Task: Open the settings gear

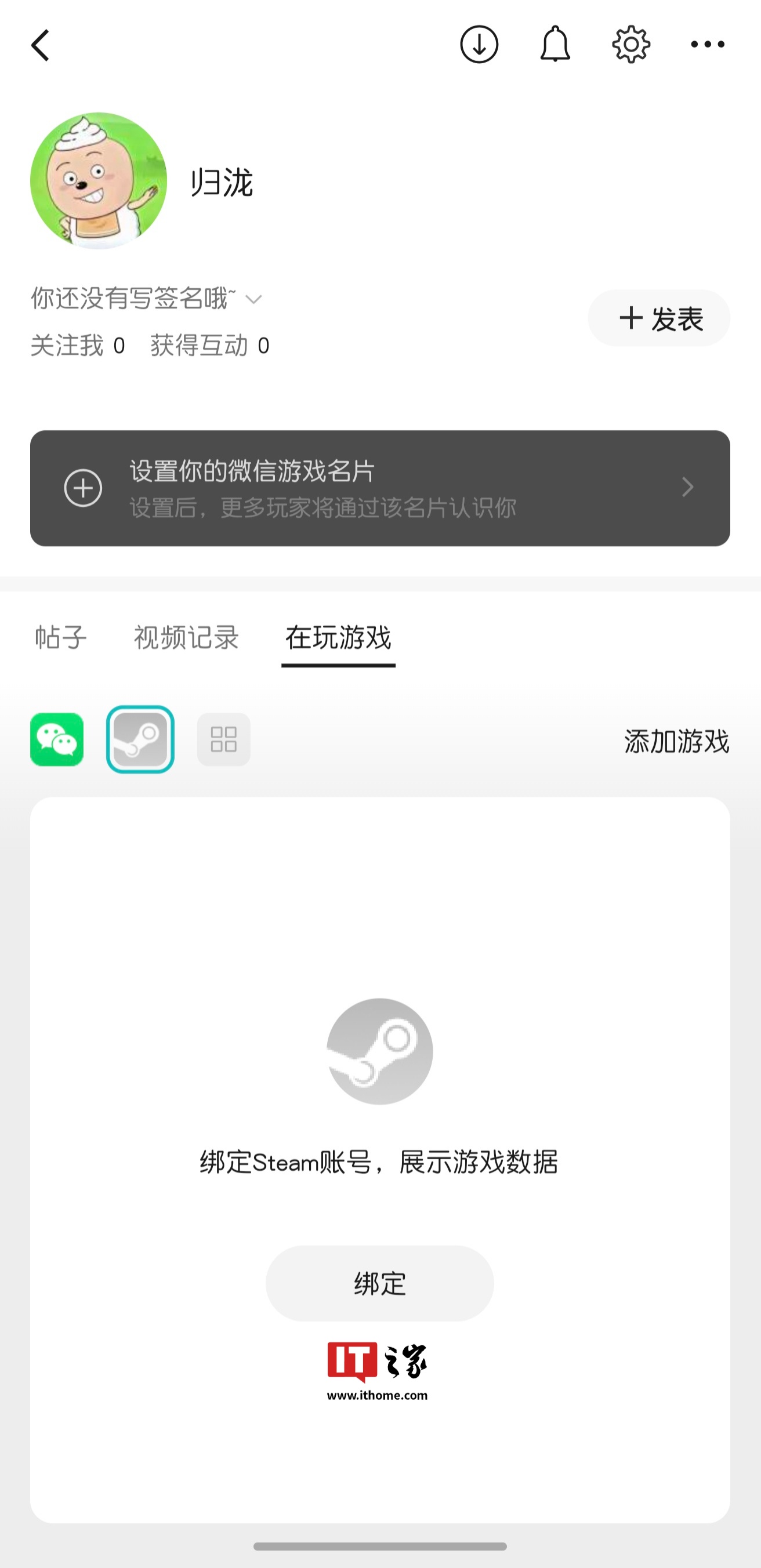Action: coord(630,45)
